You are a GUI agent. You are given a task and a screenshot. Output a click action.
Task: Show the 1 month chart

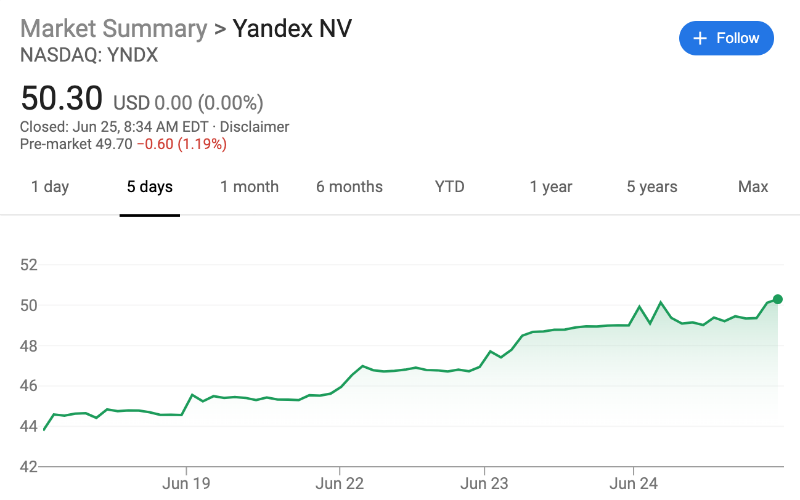pos(249,187)
